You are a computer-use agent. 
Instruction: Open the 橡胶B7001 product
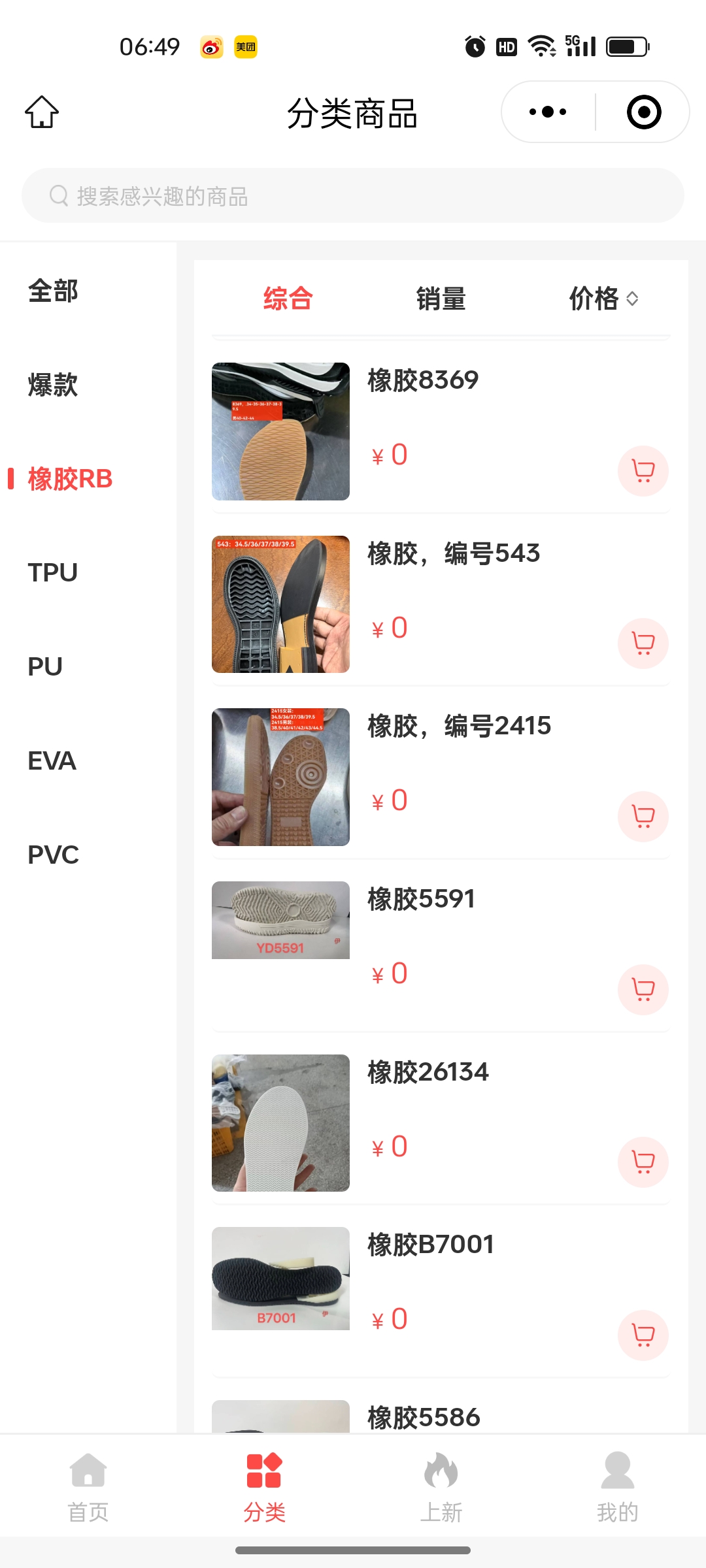pyautogui.click(x=430, y=1245)
